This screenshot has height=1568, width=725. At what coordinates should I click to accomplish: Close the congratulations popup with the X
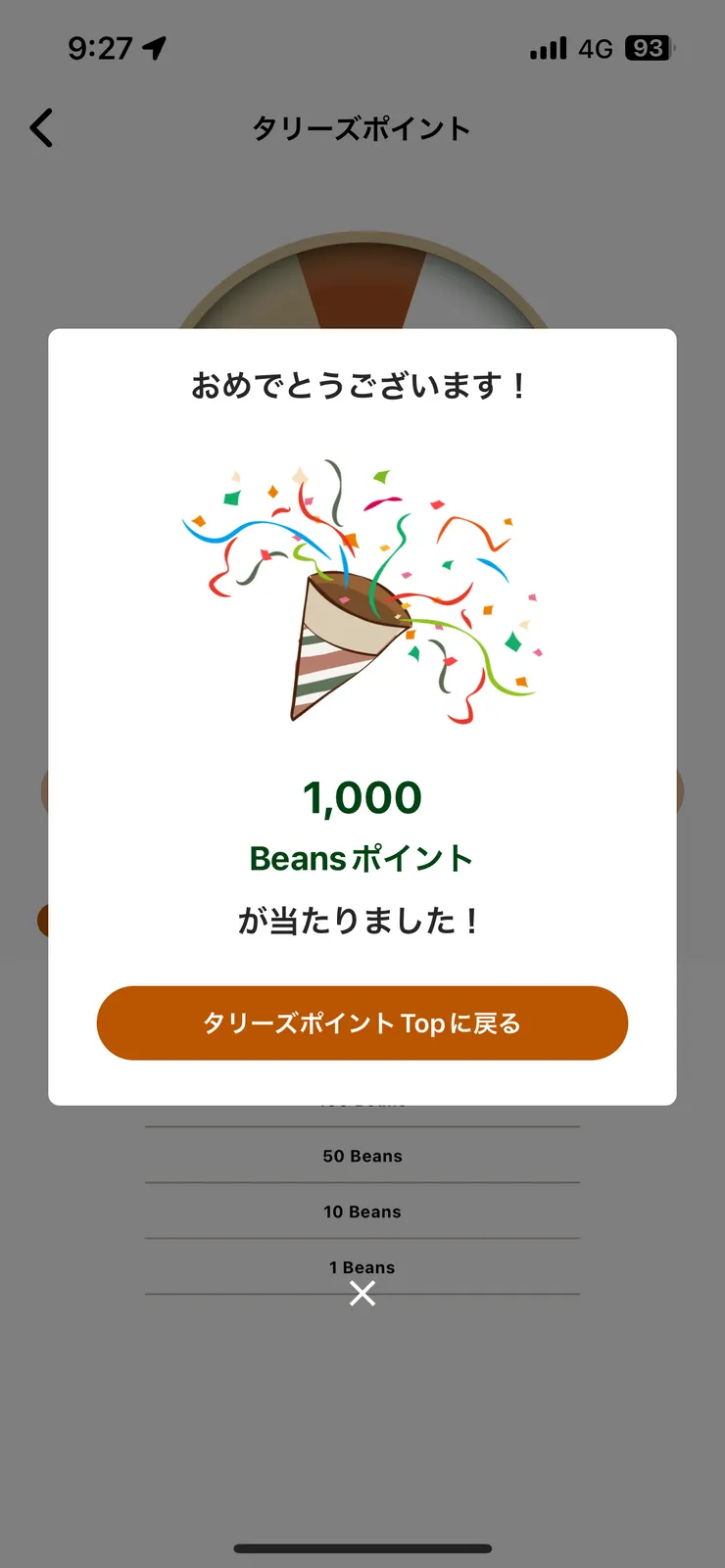[x=362, y=1293]
